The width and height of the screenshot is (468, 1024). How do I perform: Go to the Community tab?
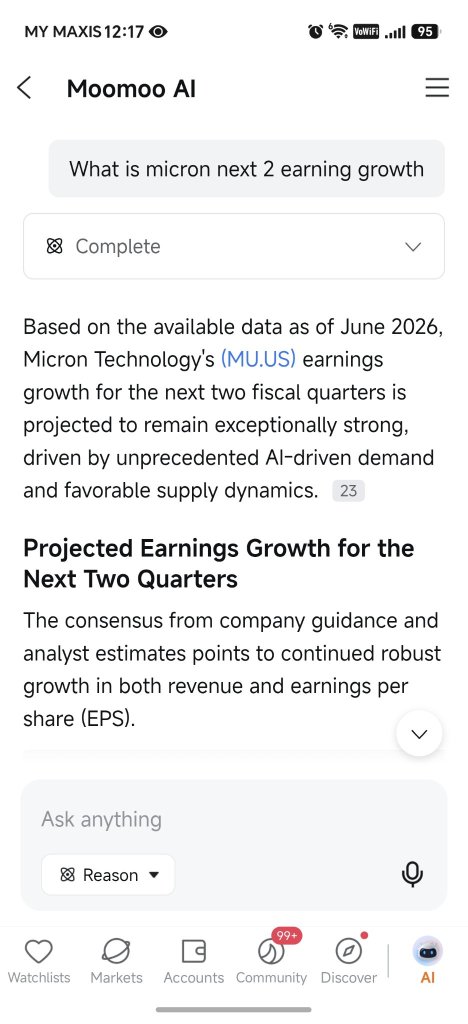(271, 961)
